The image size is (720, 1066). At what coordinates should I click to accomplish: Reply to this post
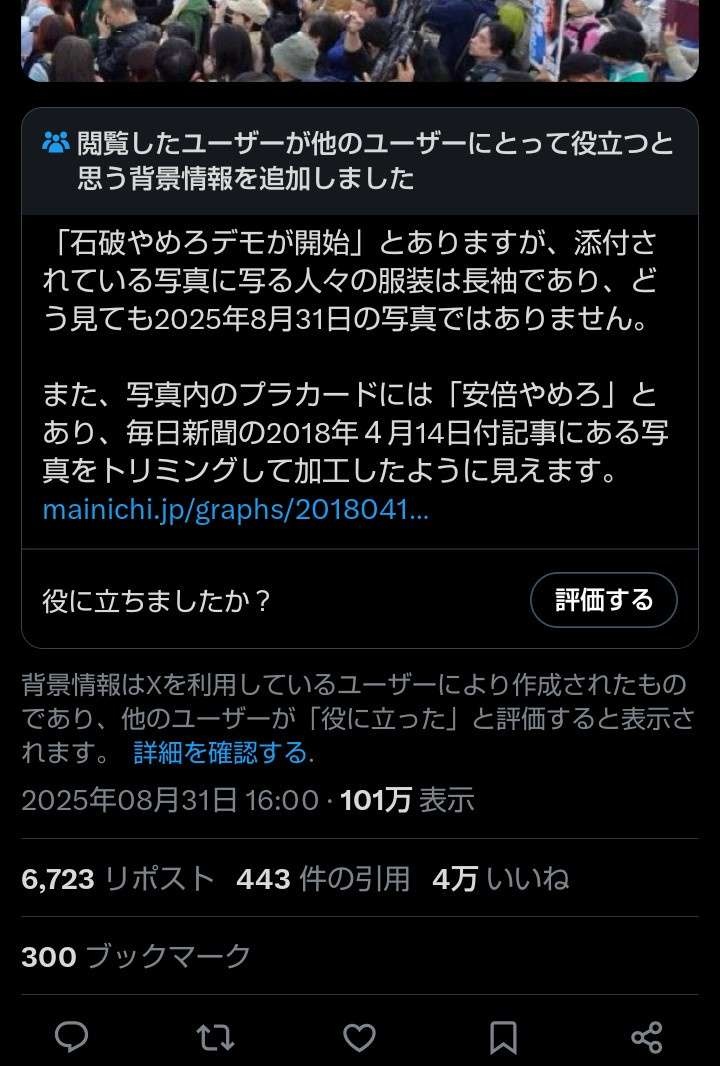(x=71, y=1037)
